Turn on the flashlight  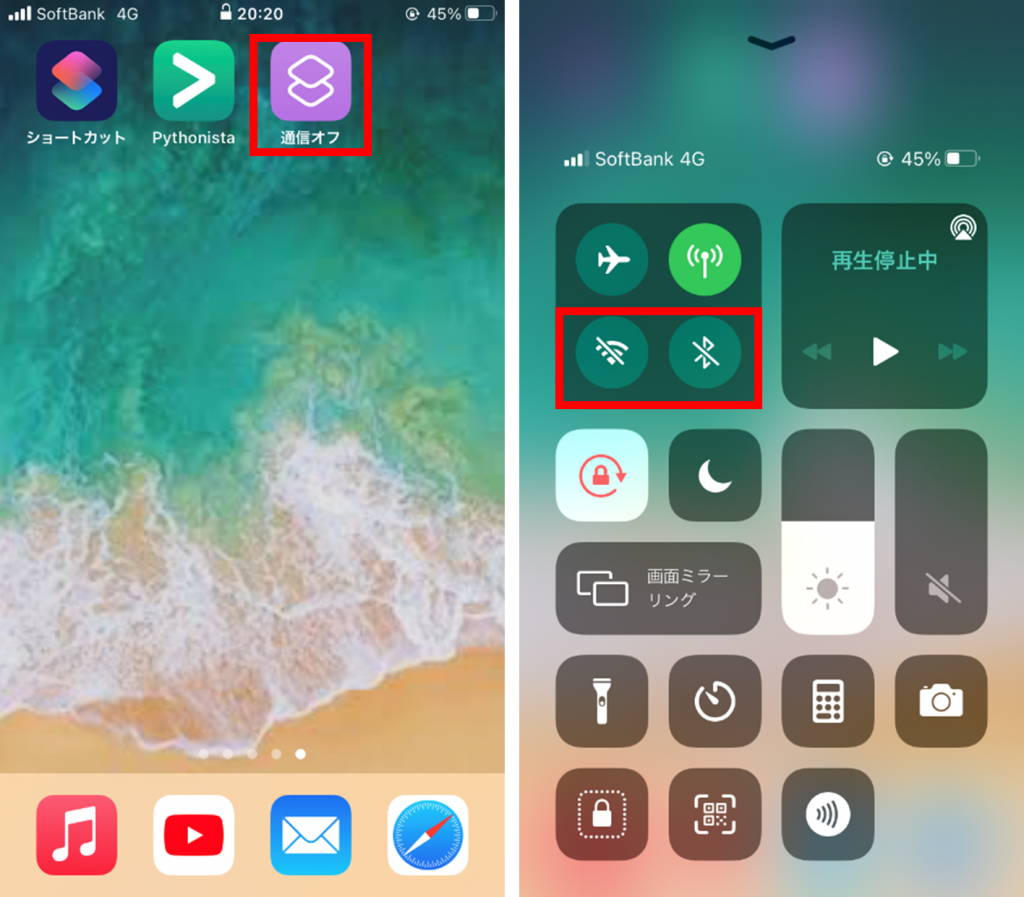coord(601,701)
